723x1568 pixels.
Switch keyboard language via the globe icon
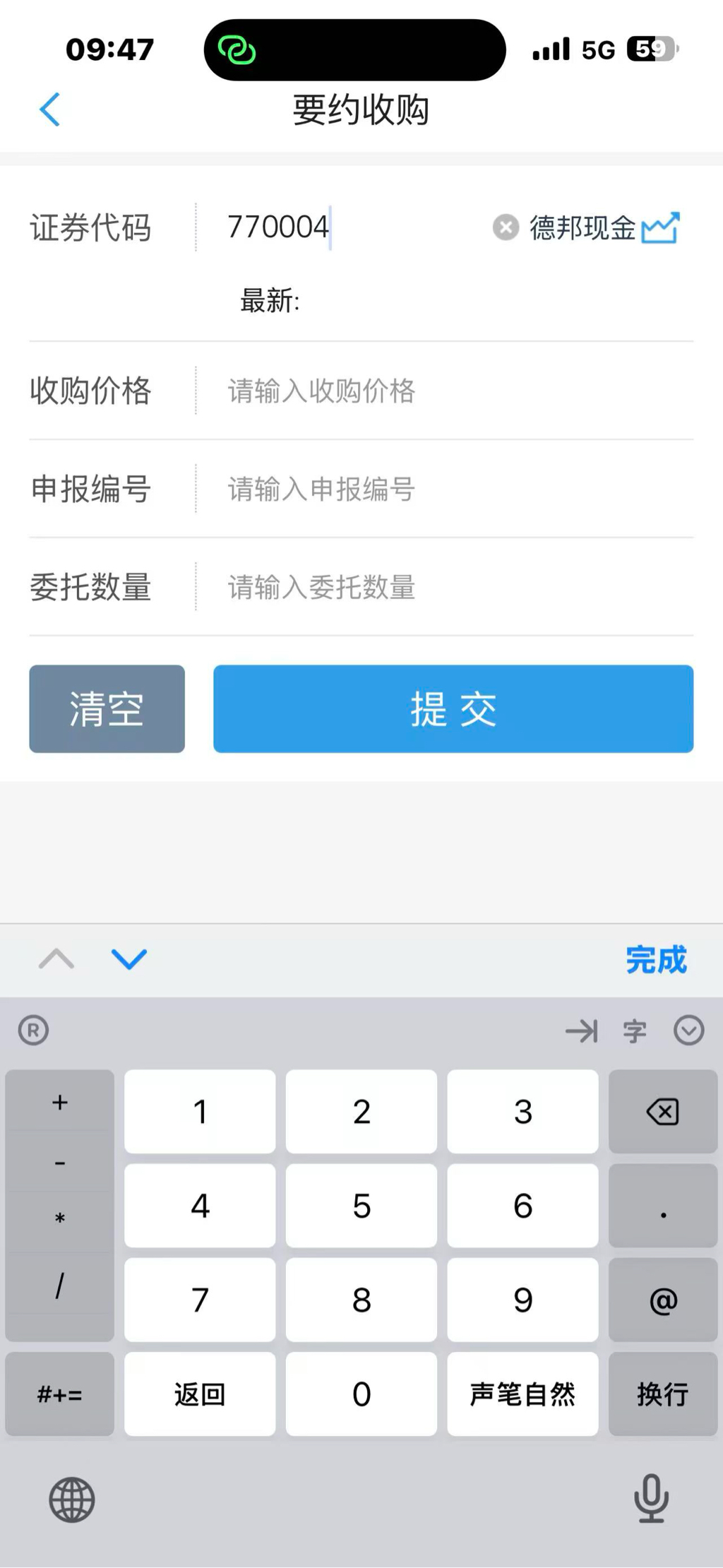coord(71,1499)
